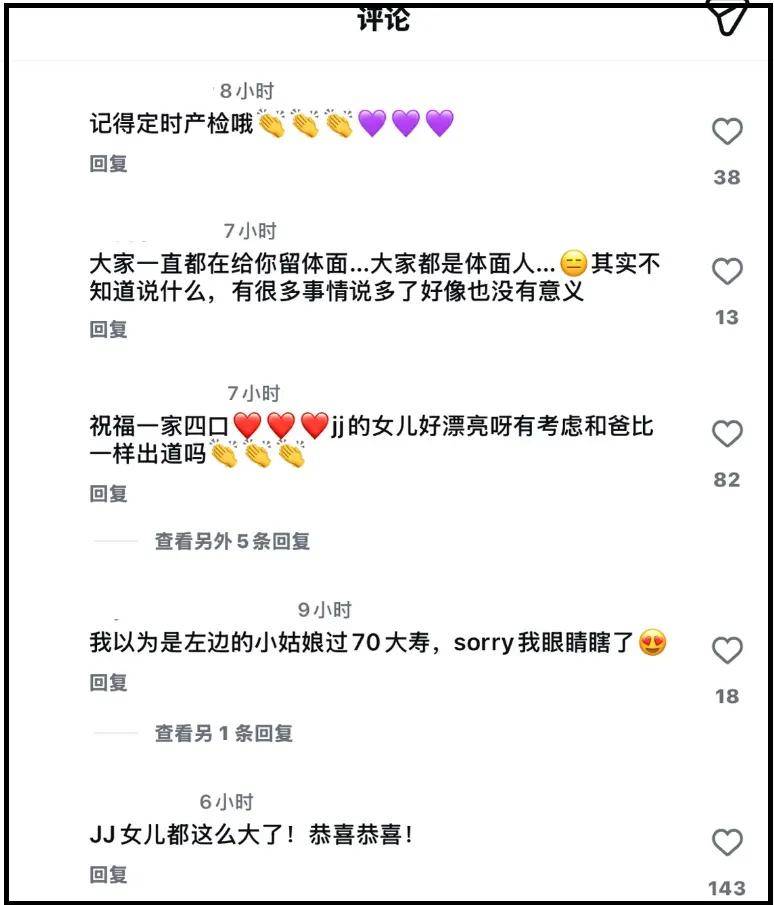Screen dimensions: 774x905
Task: Like the comment 记得定时产检哦
Action: pyautogui.click(x=727, y=132)
